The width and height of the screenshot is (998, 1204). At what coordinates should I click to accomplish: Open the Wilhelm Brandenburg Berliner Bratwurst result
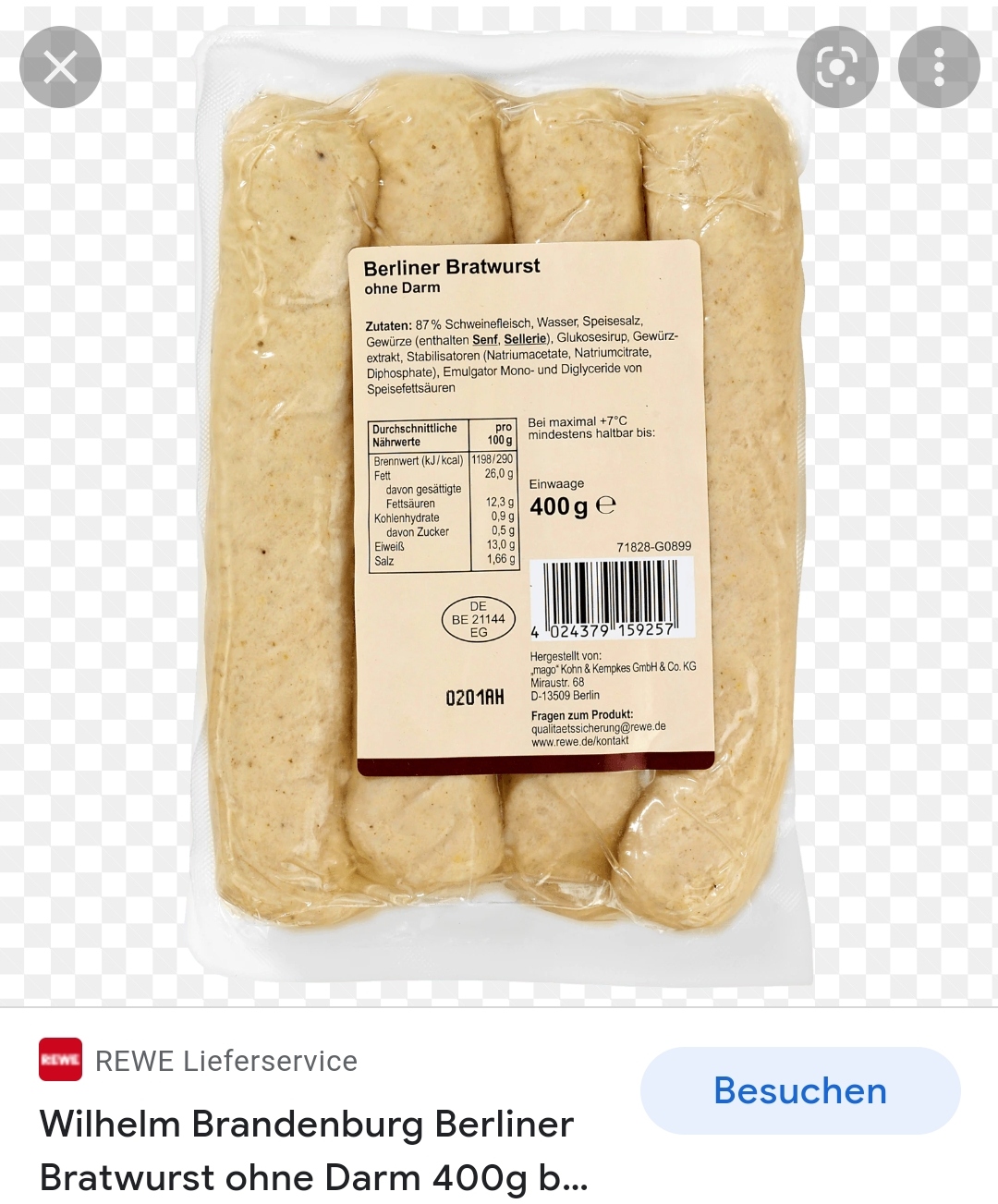click(307, 1150)
